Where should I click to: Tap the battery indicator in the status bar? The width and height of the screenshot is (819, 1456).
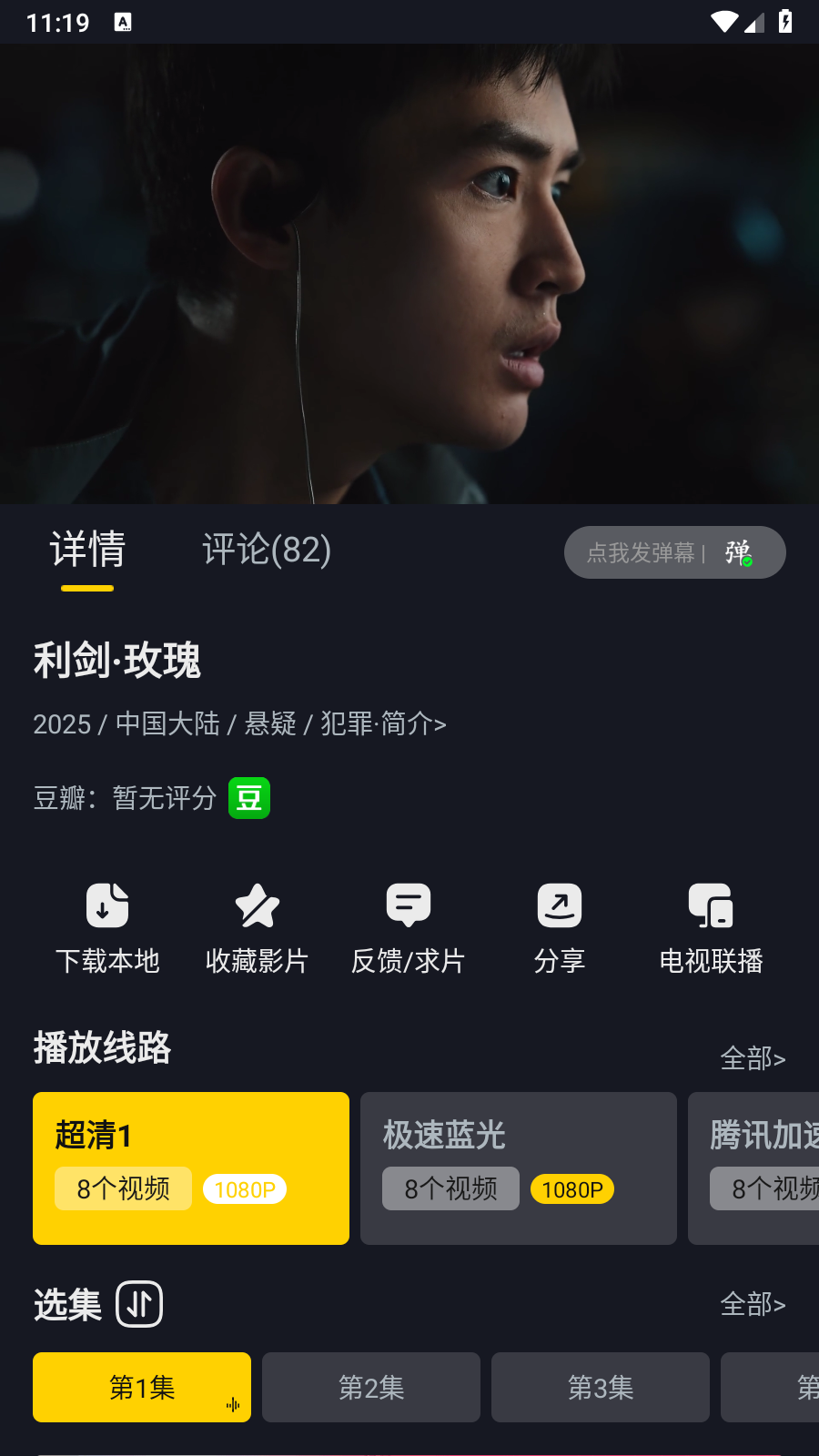coord(786,20)
